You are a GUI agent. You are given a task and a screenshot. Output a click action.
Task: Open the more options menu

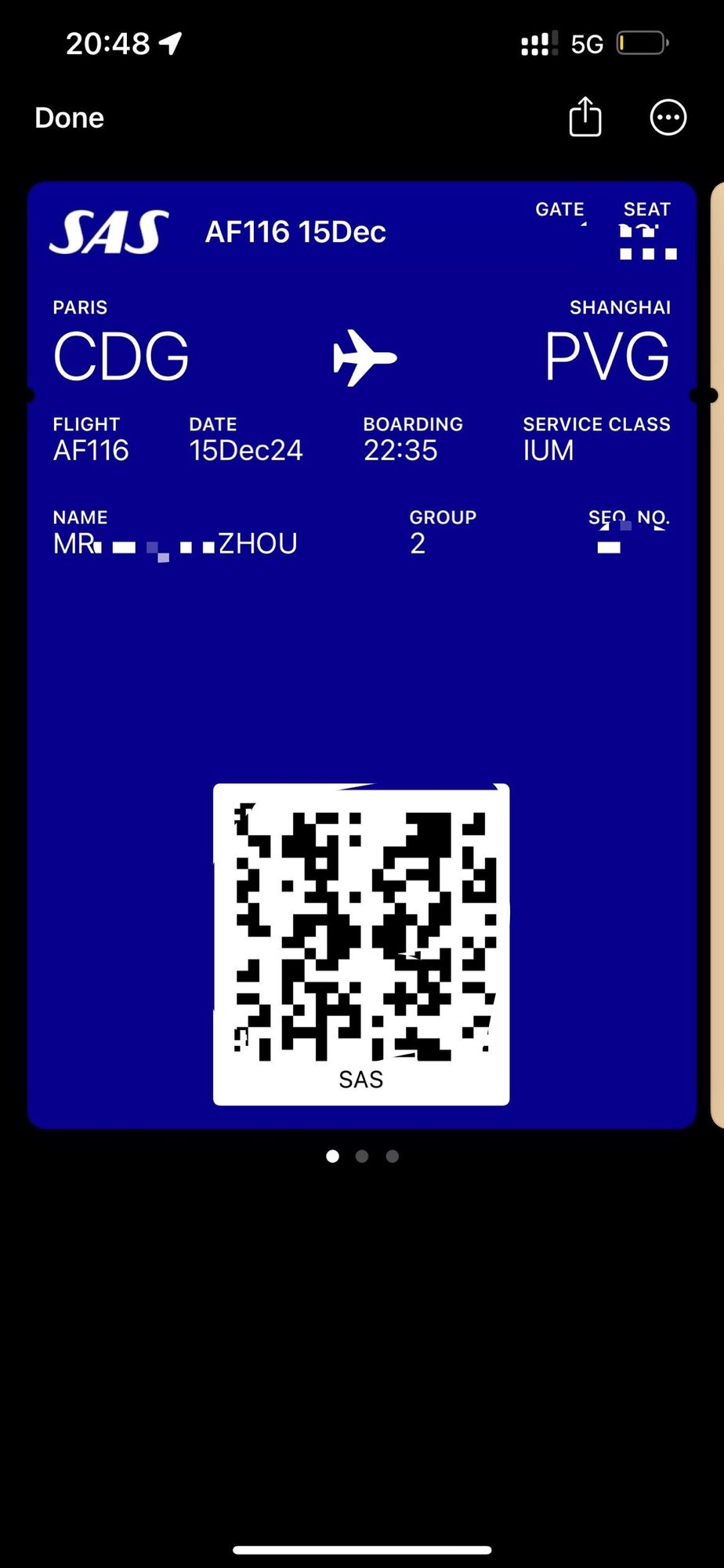(x=668, y=118)
